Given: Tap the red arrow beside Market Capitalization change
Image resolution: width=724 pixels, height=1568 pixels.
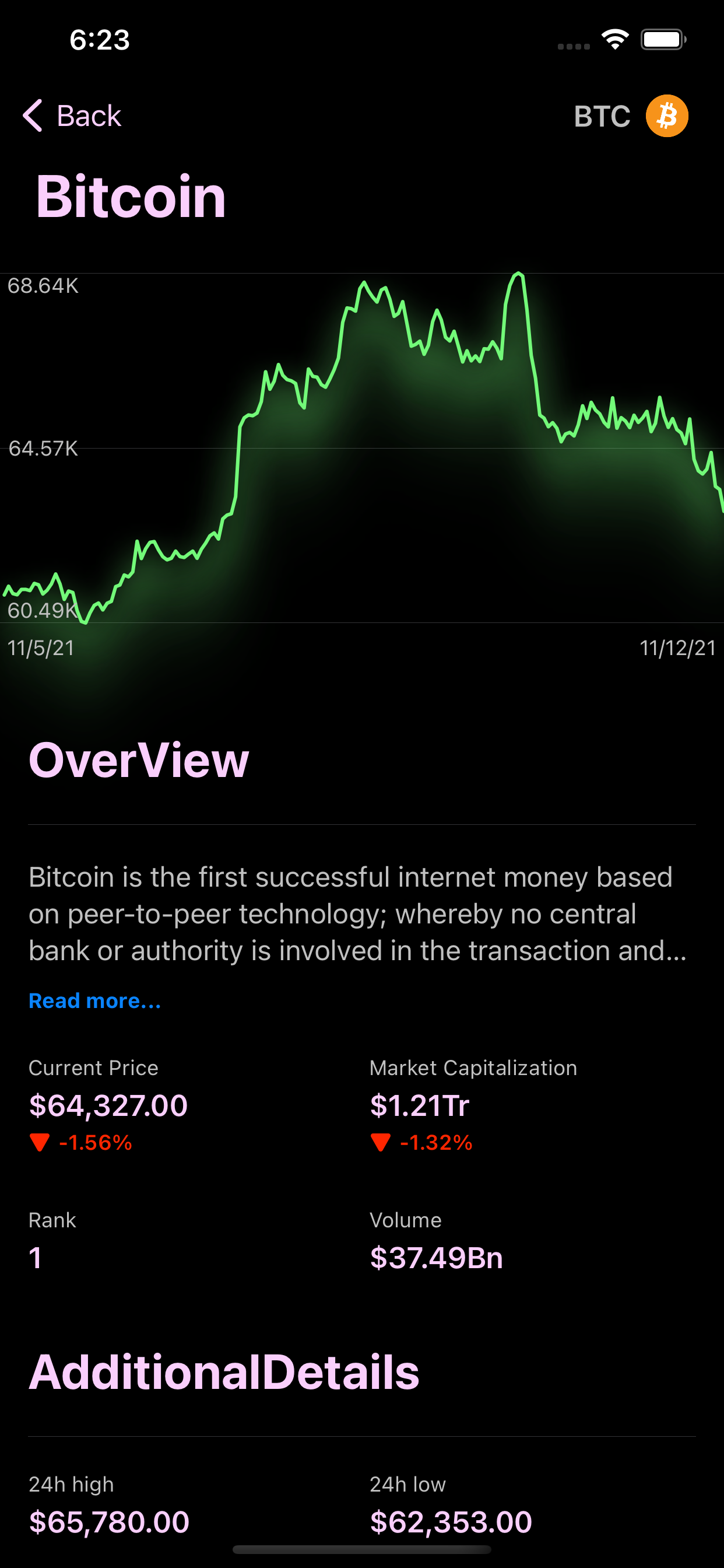Looking at the screenshot, I should click(381, 1143).
